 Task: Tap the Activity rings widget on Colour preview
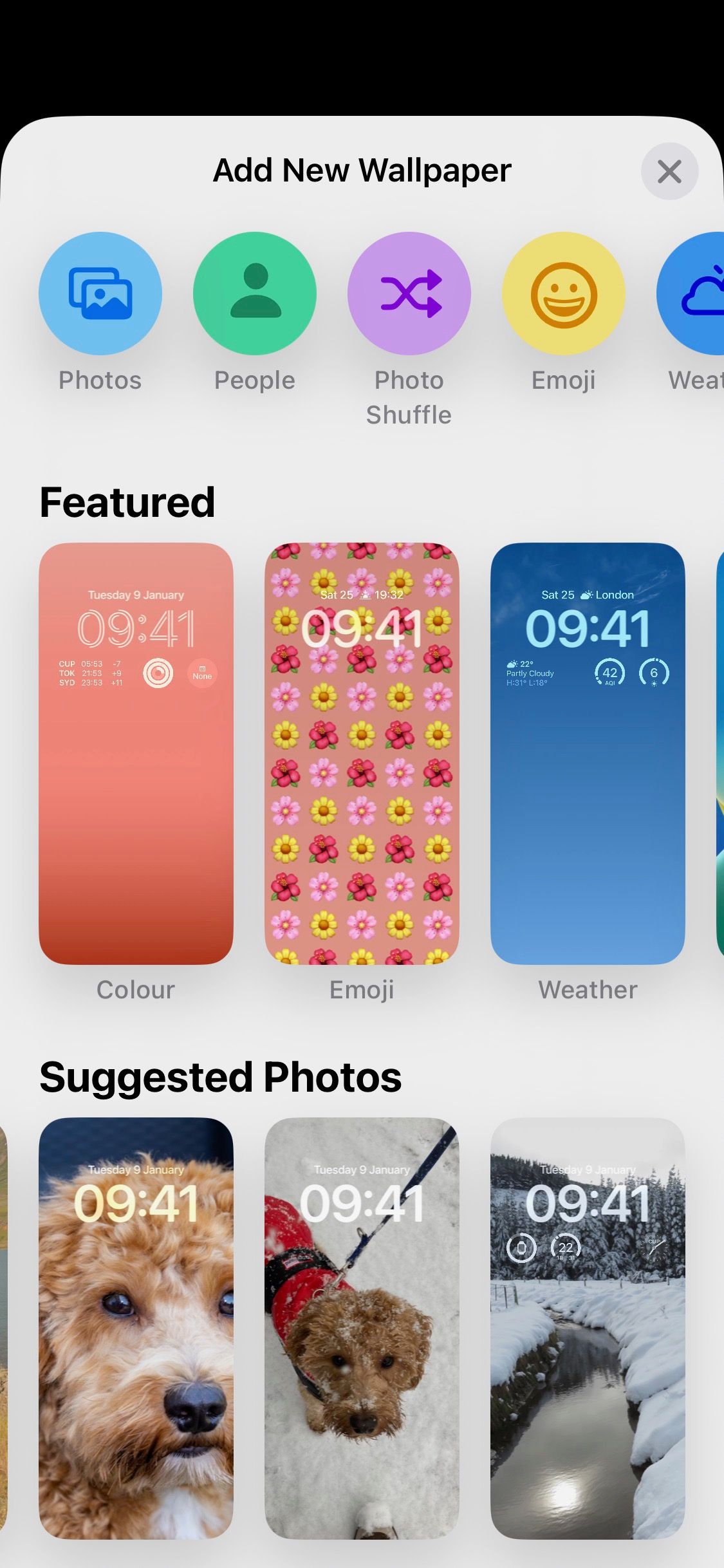click(x=158, y=673)
